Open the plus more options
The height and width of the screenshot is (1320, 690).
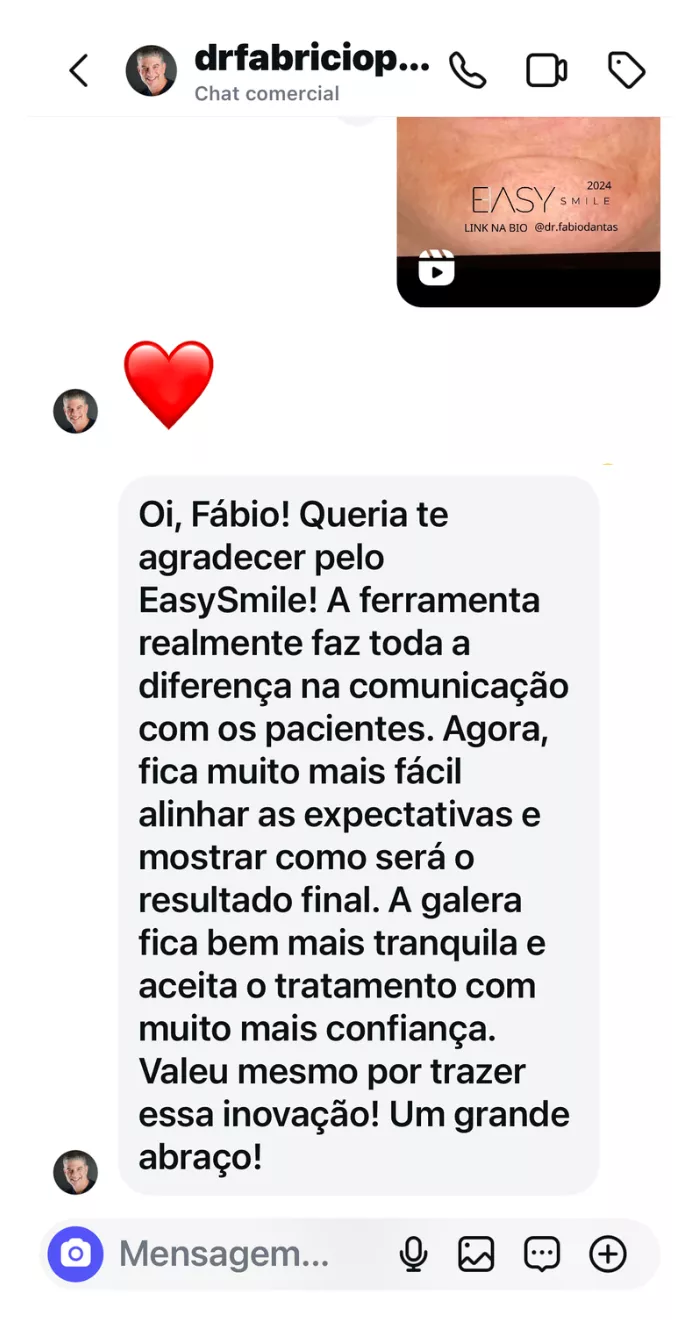[x=608, y=1254]
